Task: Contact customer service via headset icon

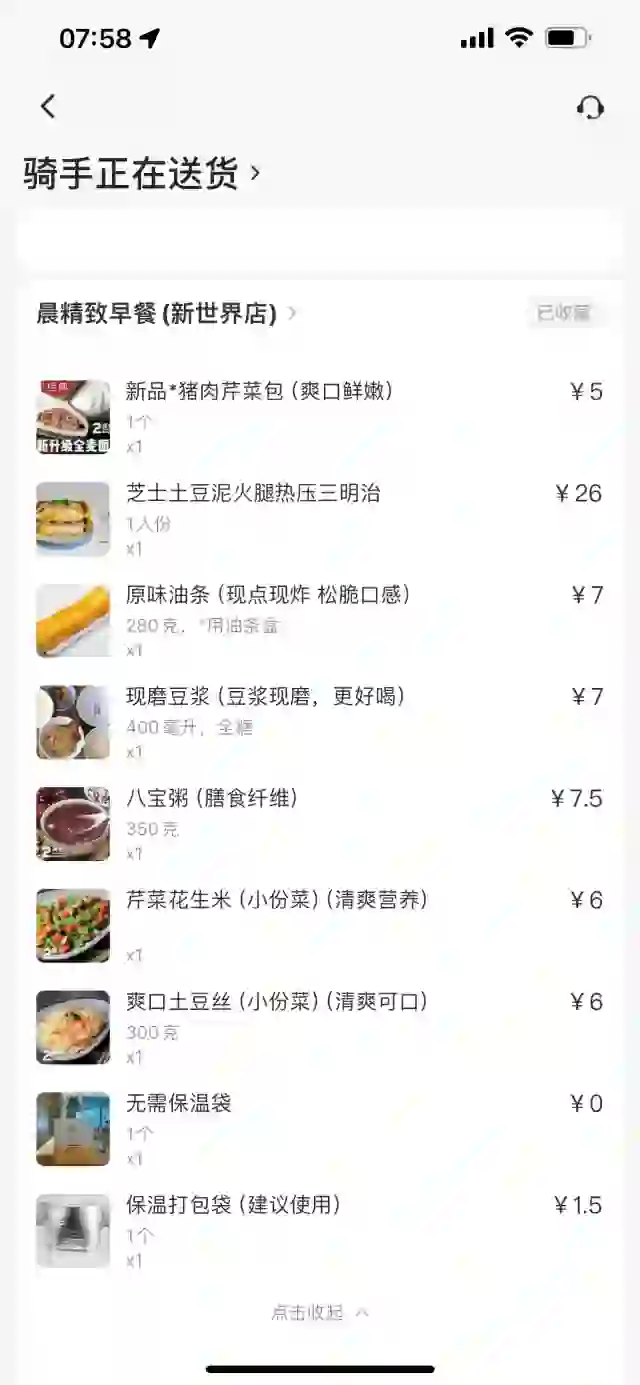Action: point(591,107)
